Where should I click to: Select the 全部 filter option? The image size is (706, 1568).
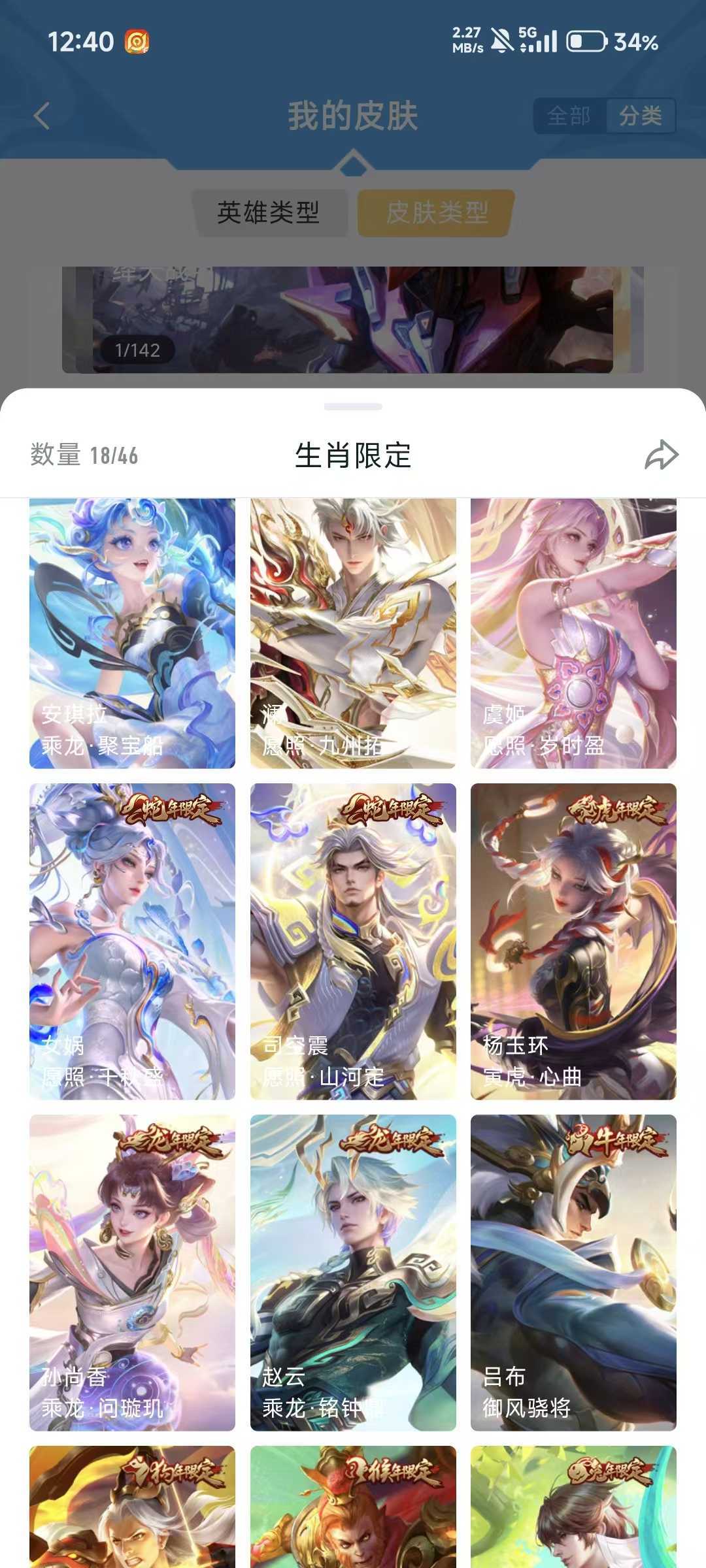tap(568, 116)
